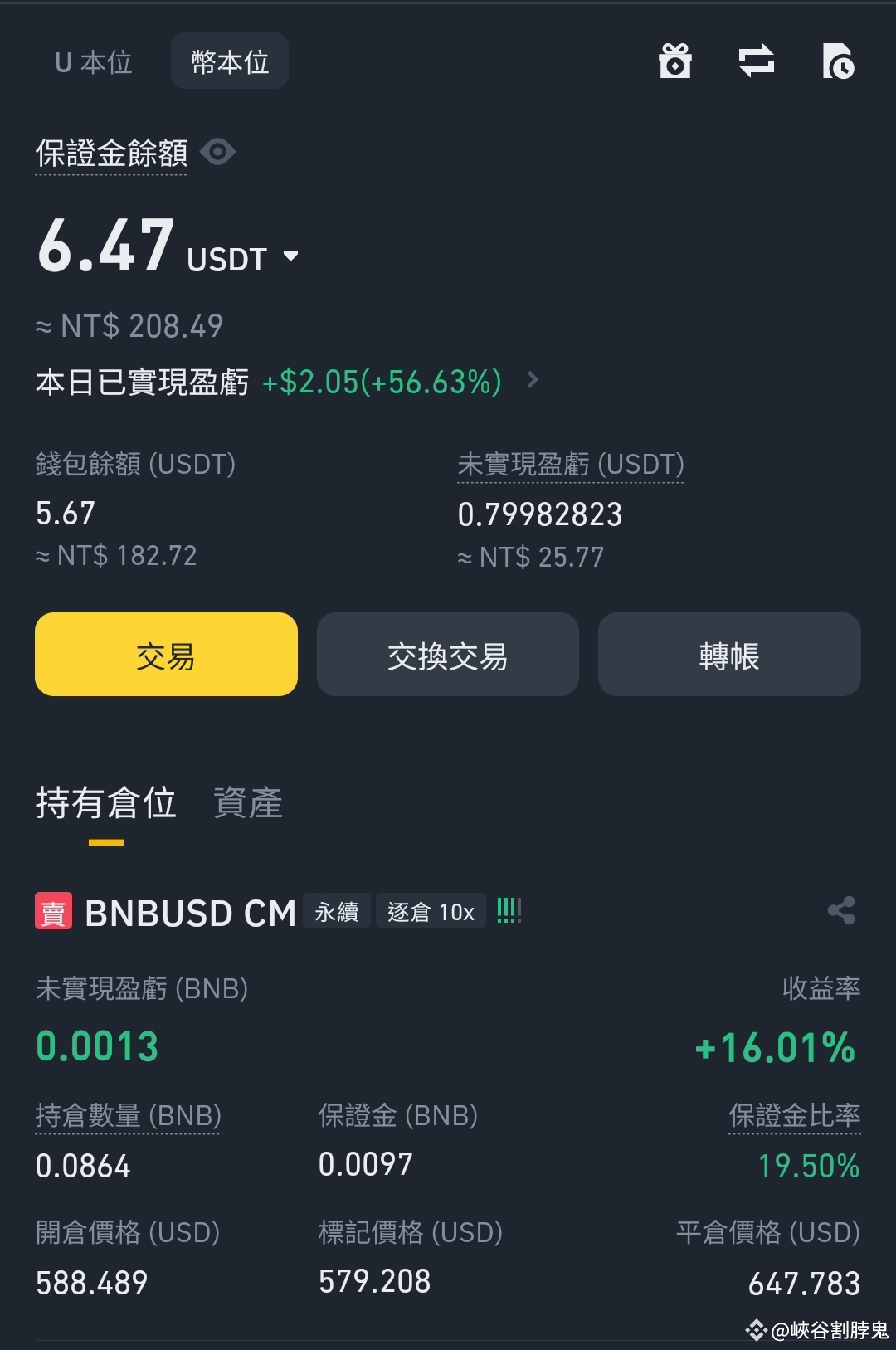The height and width of the screenshot is (1350, 896).
Task: Tap the 轉帳 transfer button
Action: (x=728, y=655)
